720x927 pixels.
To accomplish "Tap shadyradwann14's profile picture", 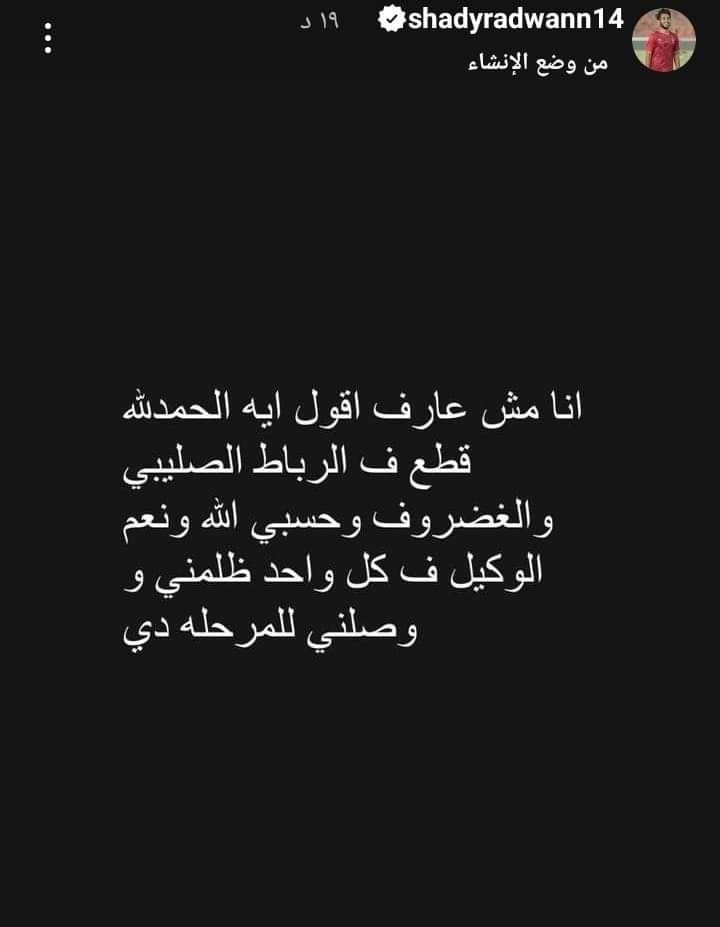I will 663,40.
